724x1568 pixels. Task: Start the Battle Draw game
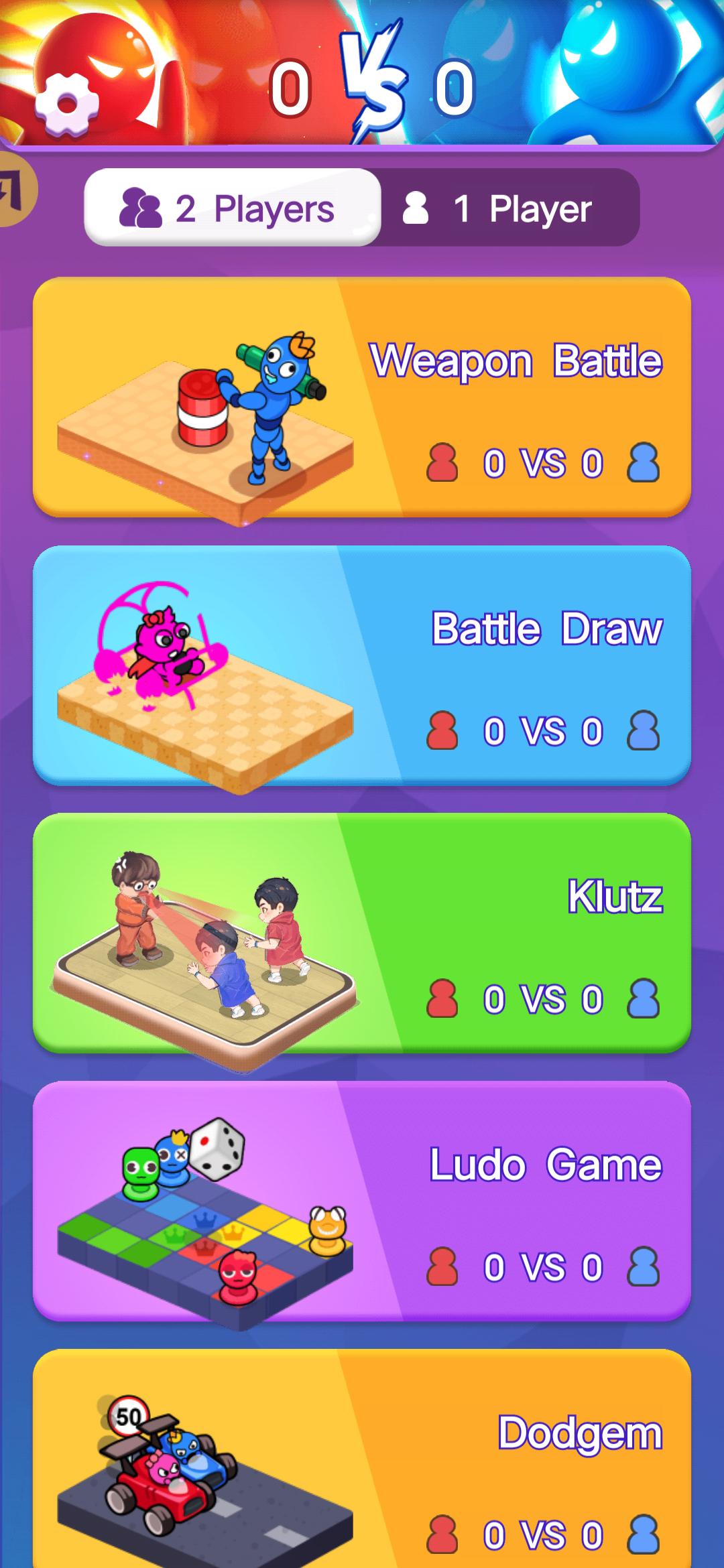click(x=362, y=665)
